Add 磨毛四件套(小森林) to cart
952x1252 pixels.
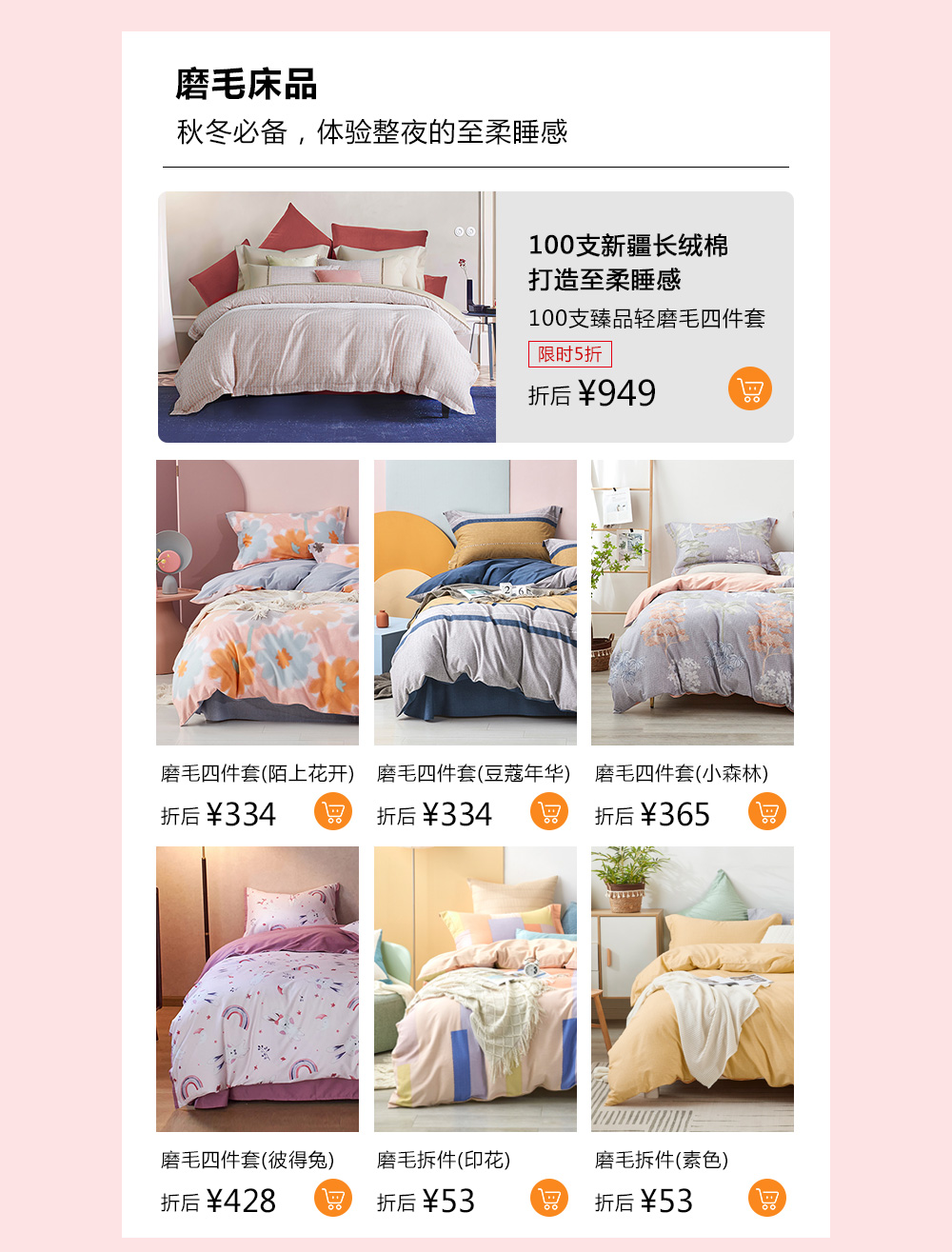pyautogui.click(x=767, y=812)
